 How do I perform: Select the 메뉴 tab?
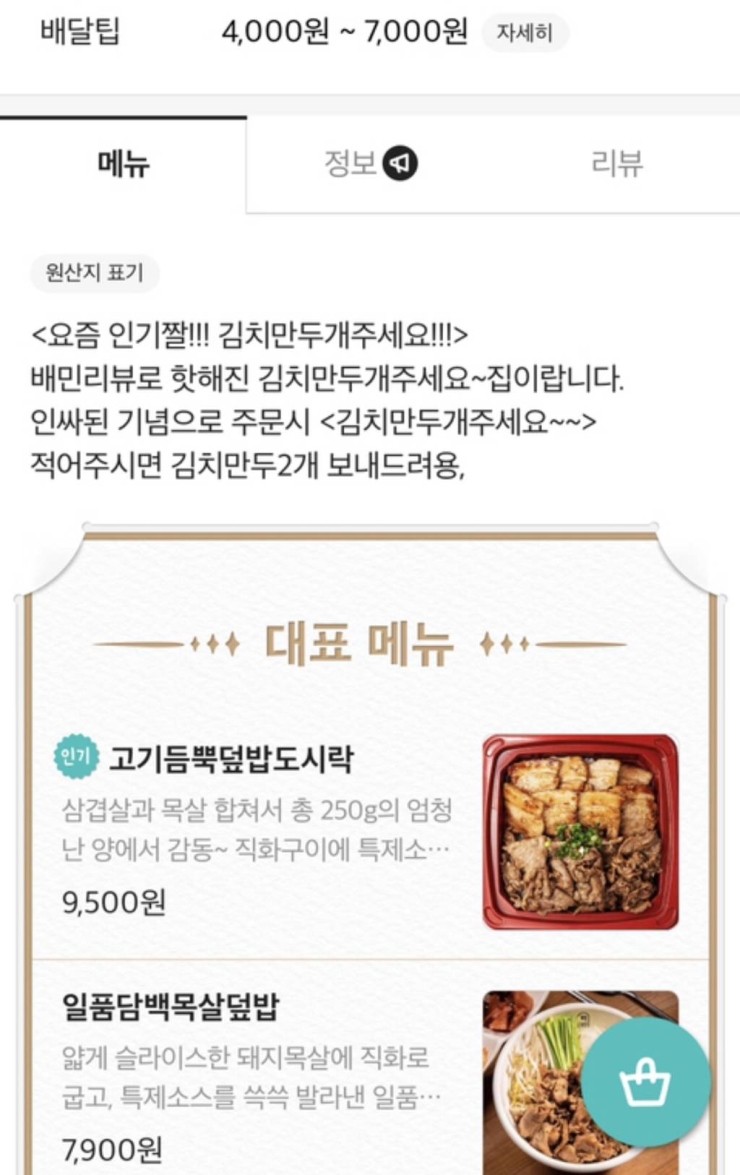(124, 164)
